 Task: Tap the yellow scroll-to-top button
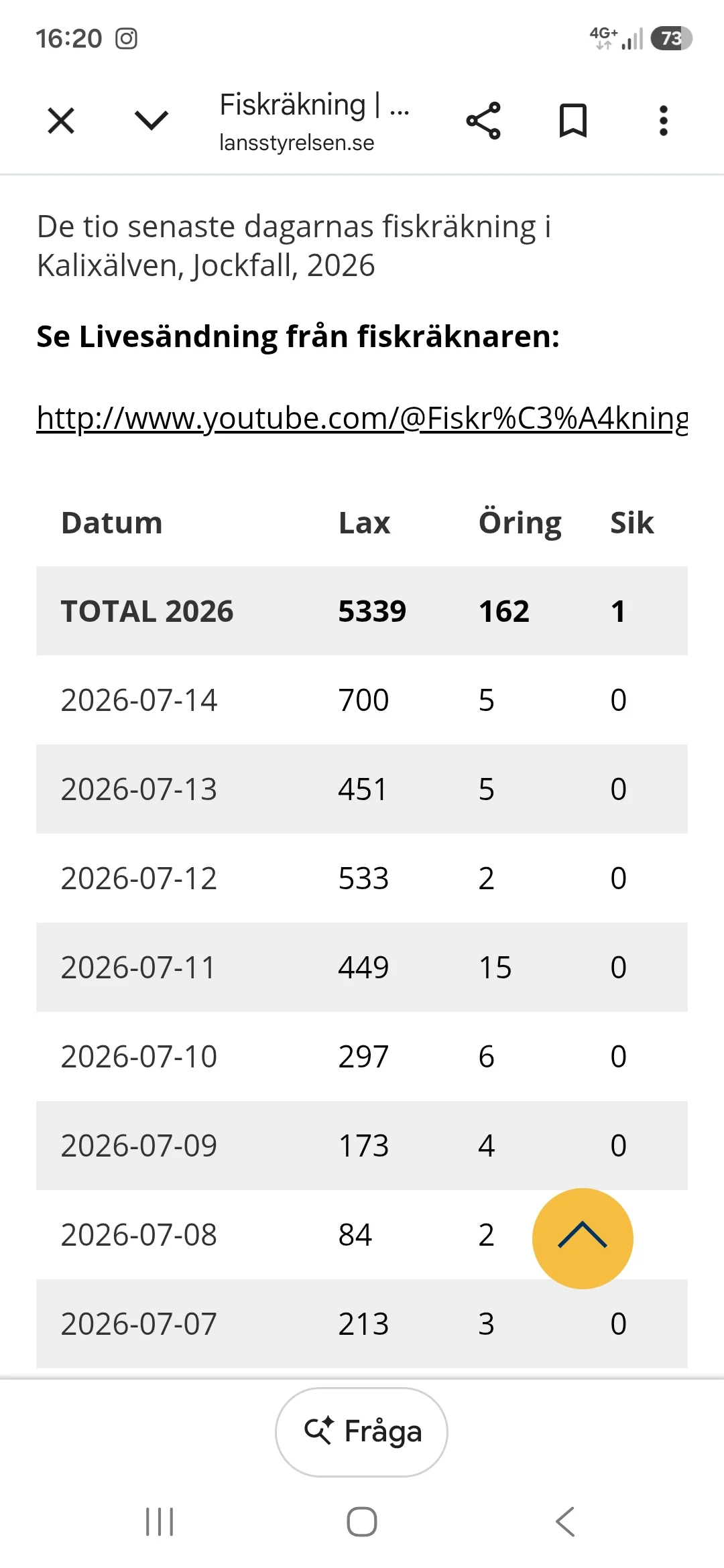click(x=583, y=1238)
